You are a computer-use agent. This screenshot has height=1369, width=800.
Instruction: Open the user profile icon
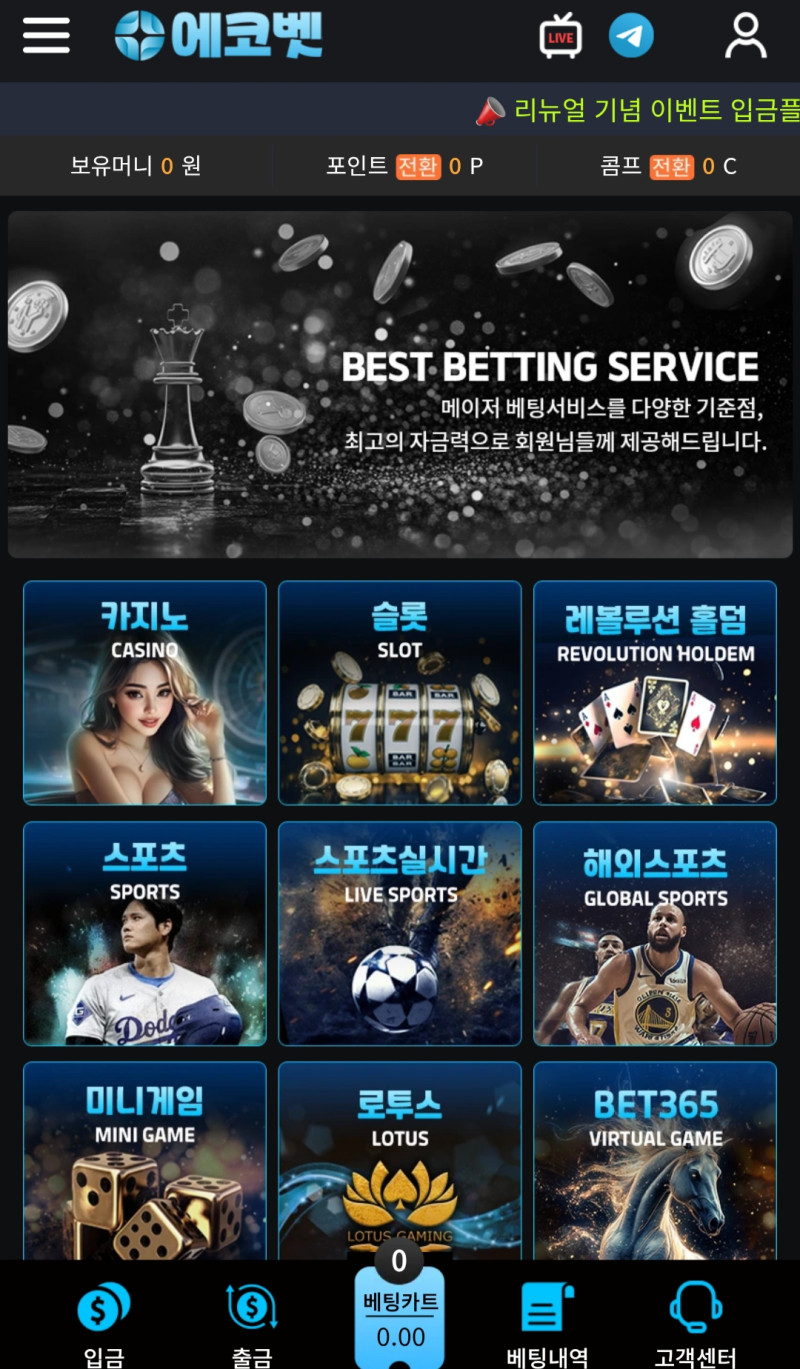pyautogui.click(x=745, y=36)
